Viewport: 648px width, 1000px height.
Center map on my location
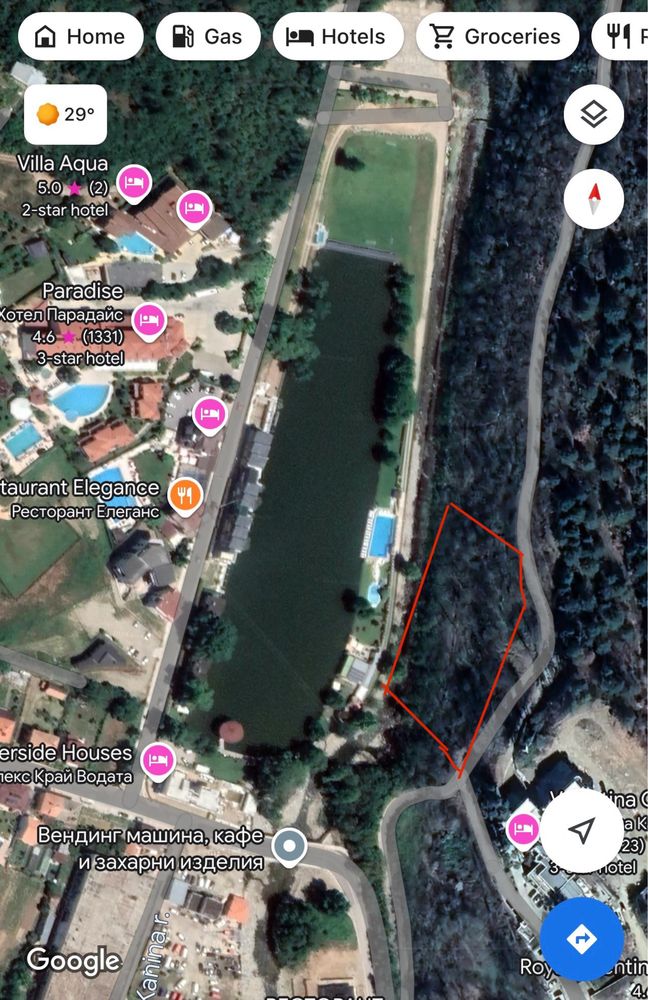581,830
